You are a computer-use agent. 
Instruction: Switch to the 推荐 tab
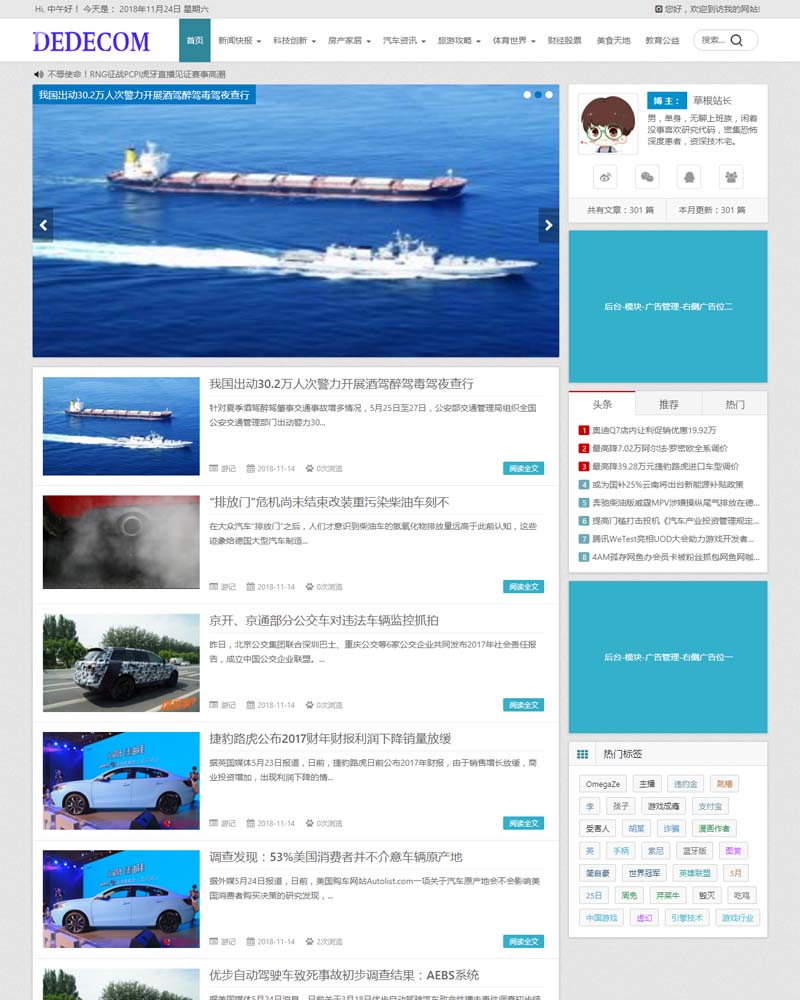click(x=668, y=405)
